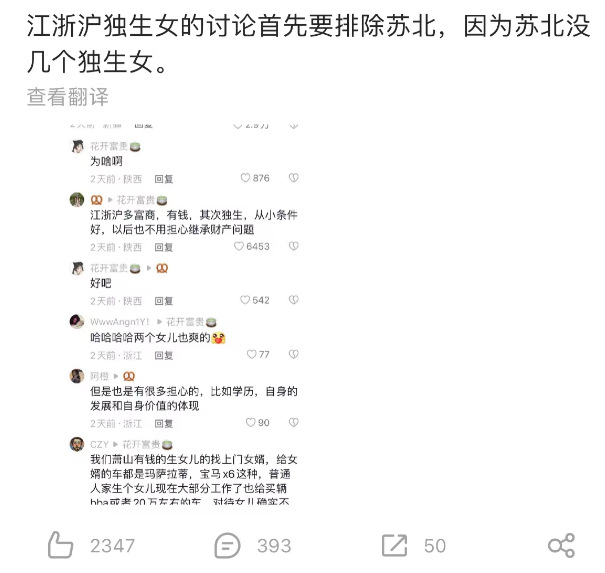605x573 pixels.
Task: Tap 查看翻译 to translate the post
Action: pyautogui.click(x=67, y=97)
